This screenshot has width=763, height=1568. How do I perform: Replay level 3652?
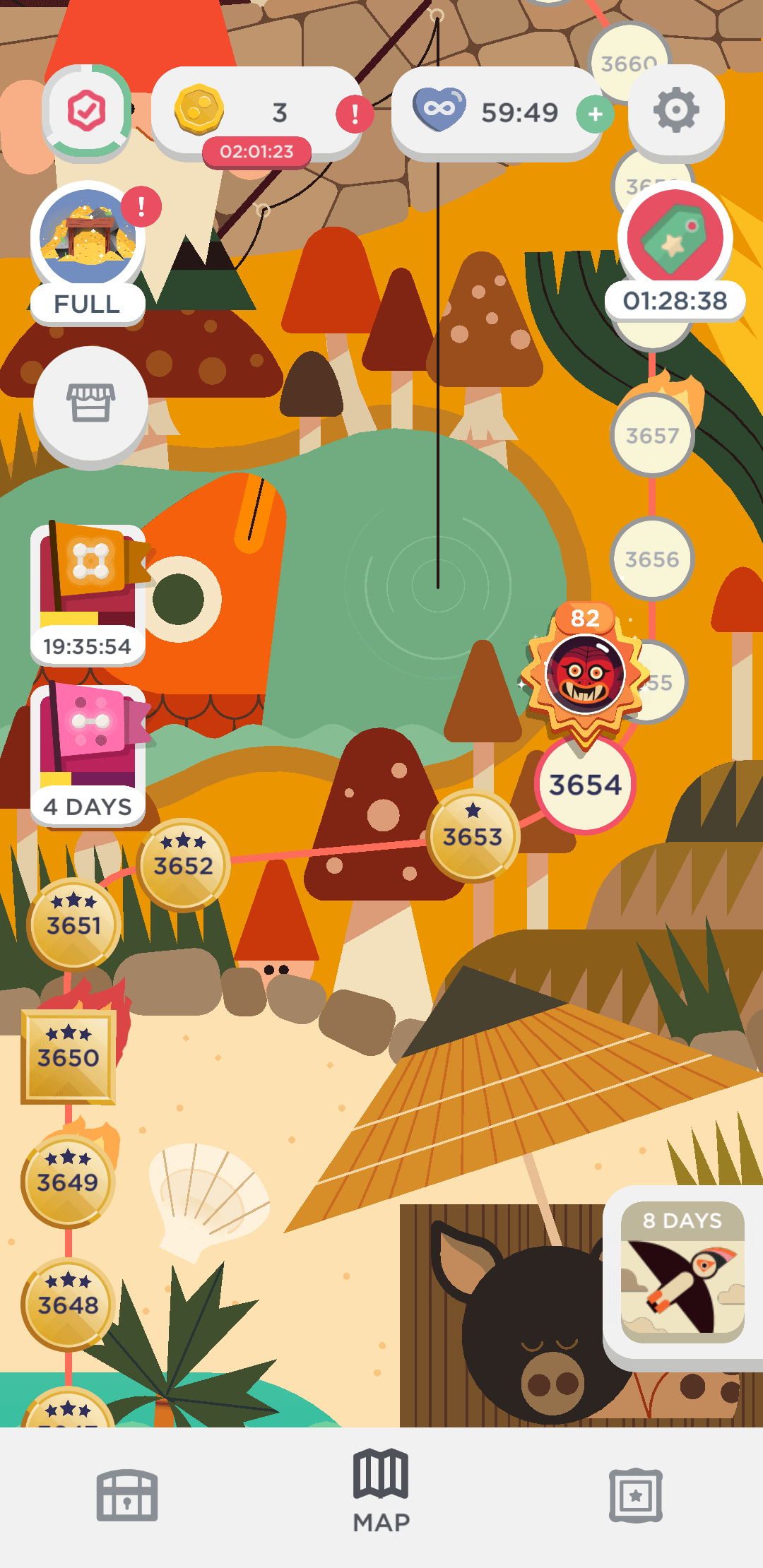(x=183, y=865)
